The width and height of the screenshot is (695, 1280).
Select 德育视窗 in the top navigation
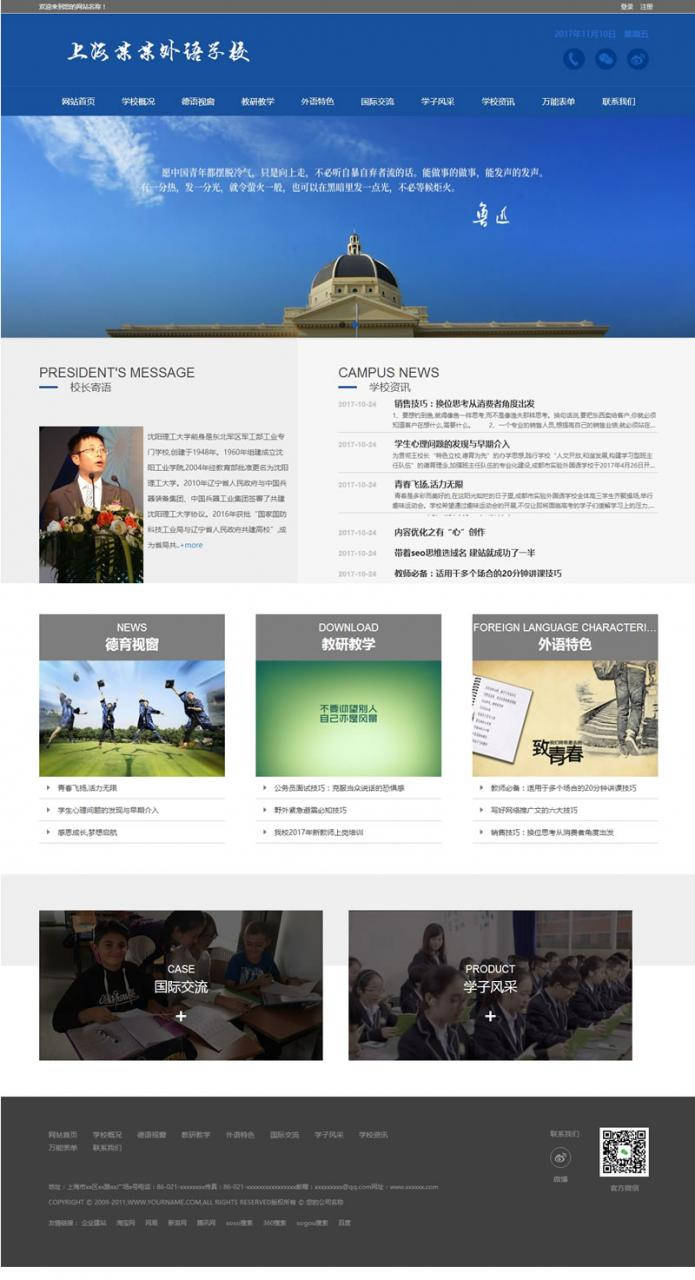point(198,102)
